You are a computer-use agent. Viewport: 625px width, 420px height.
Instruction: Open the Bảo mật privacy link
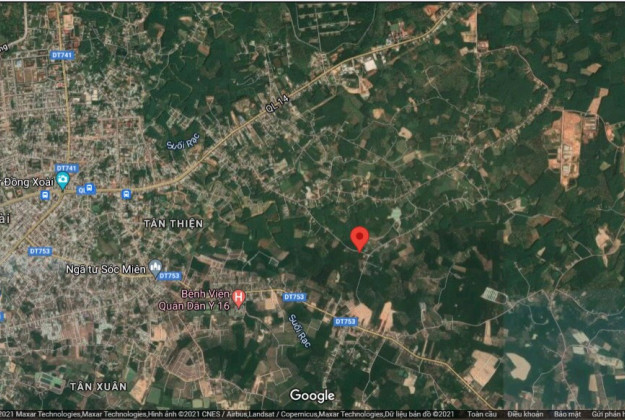(567, 413)
